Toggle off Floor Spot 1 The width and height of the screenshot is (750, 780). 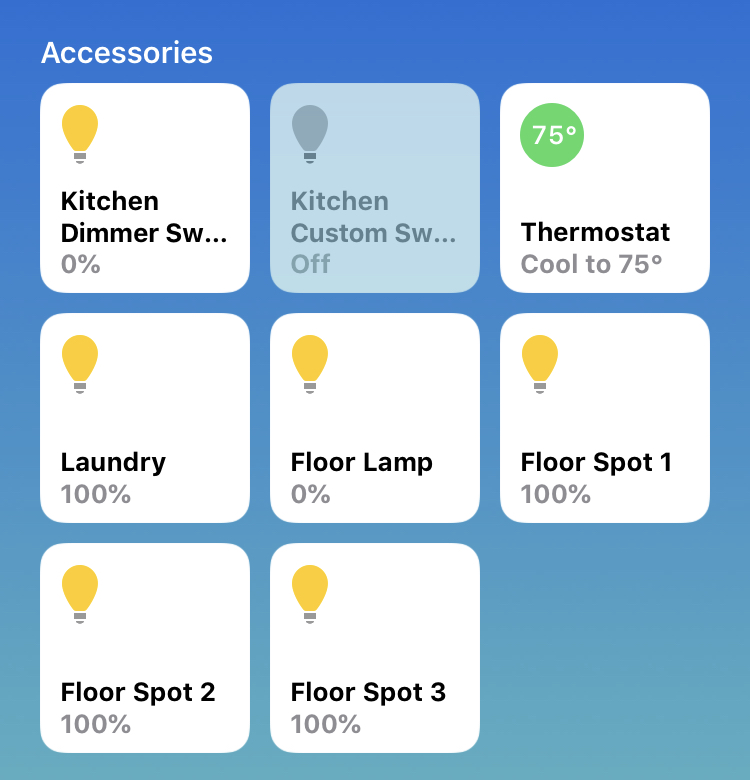point(604,419)
